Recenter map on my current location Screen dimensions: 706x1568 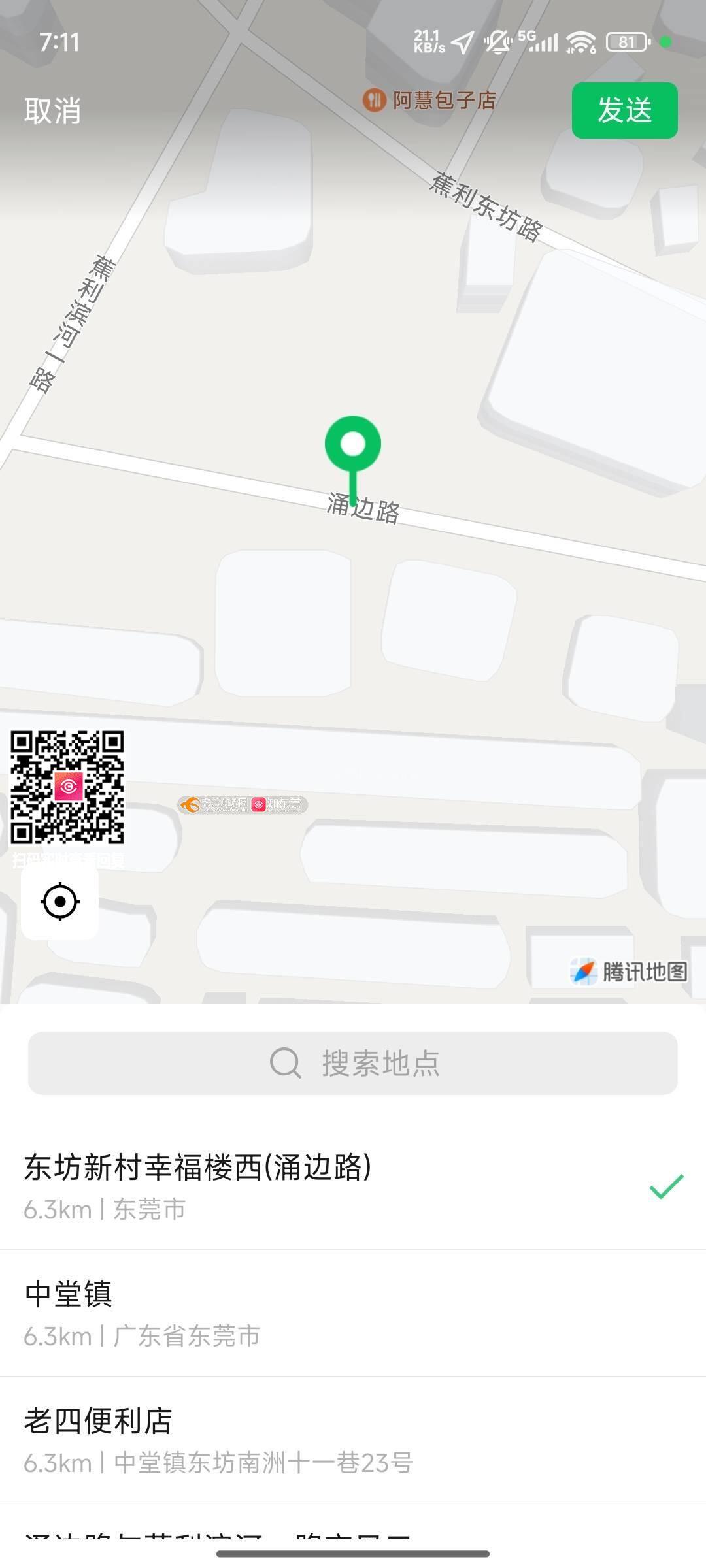click(60, 902)
